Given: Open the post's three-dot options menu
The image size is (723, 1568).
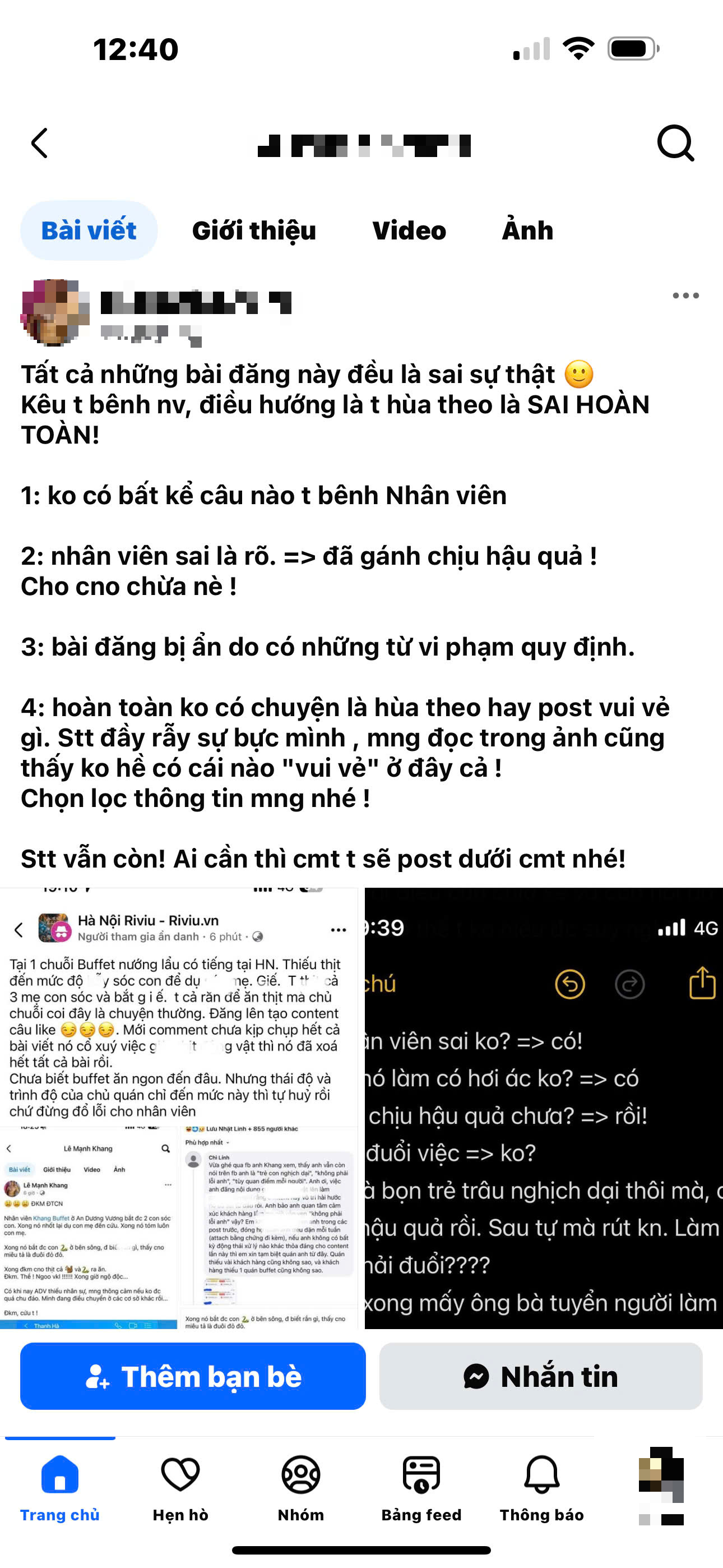Looking at the screenshot, I should pyautogui.click(x=685, y=296).
